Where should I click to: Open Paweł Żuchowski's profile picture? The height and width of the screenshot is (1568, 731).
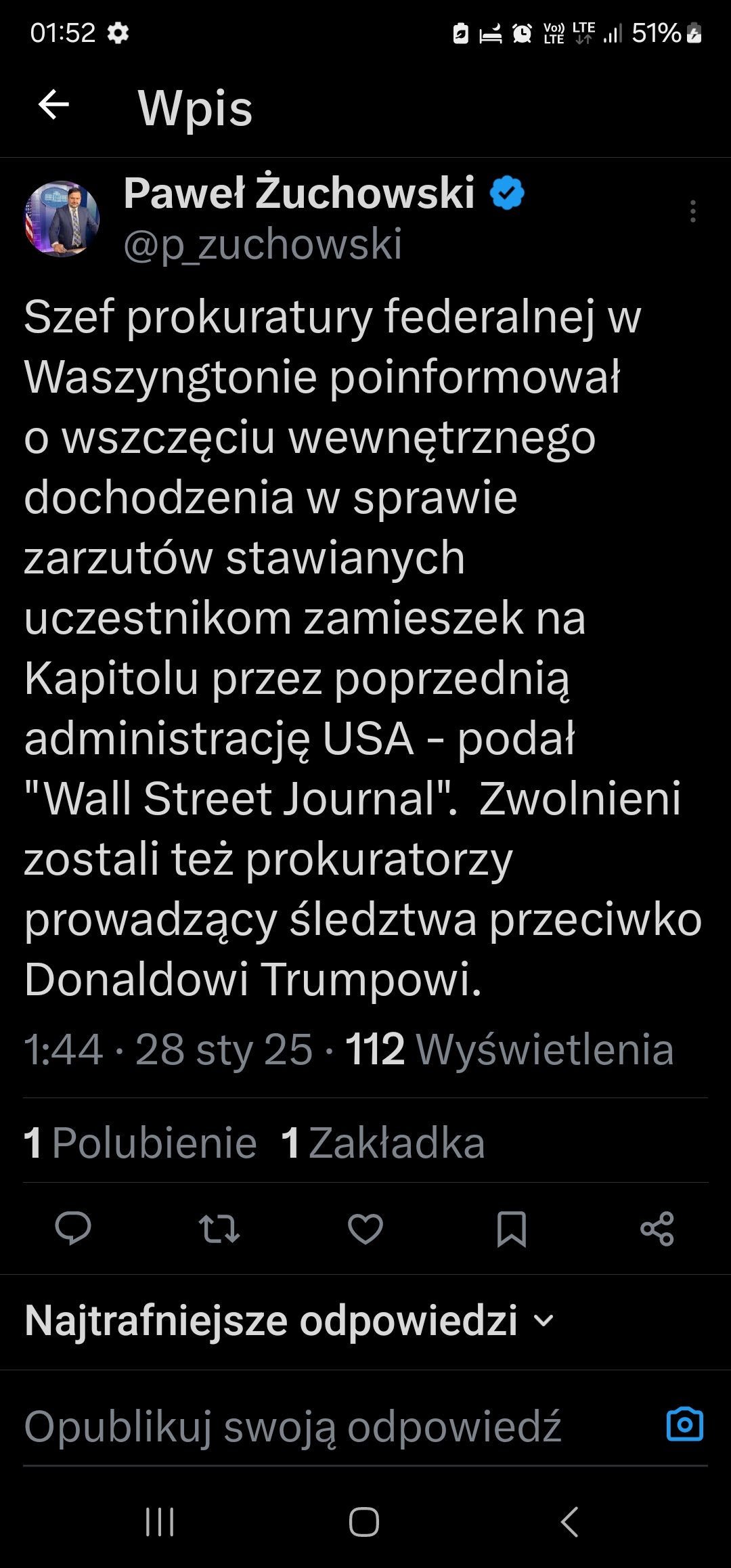62,219
